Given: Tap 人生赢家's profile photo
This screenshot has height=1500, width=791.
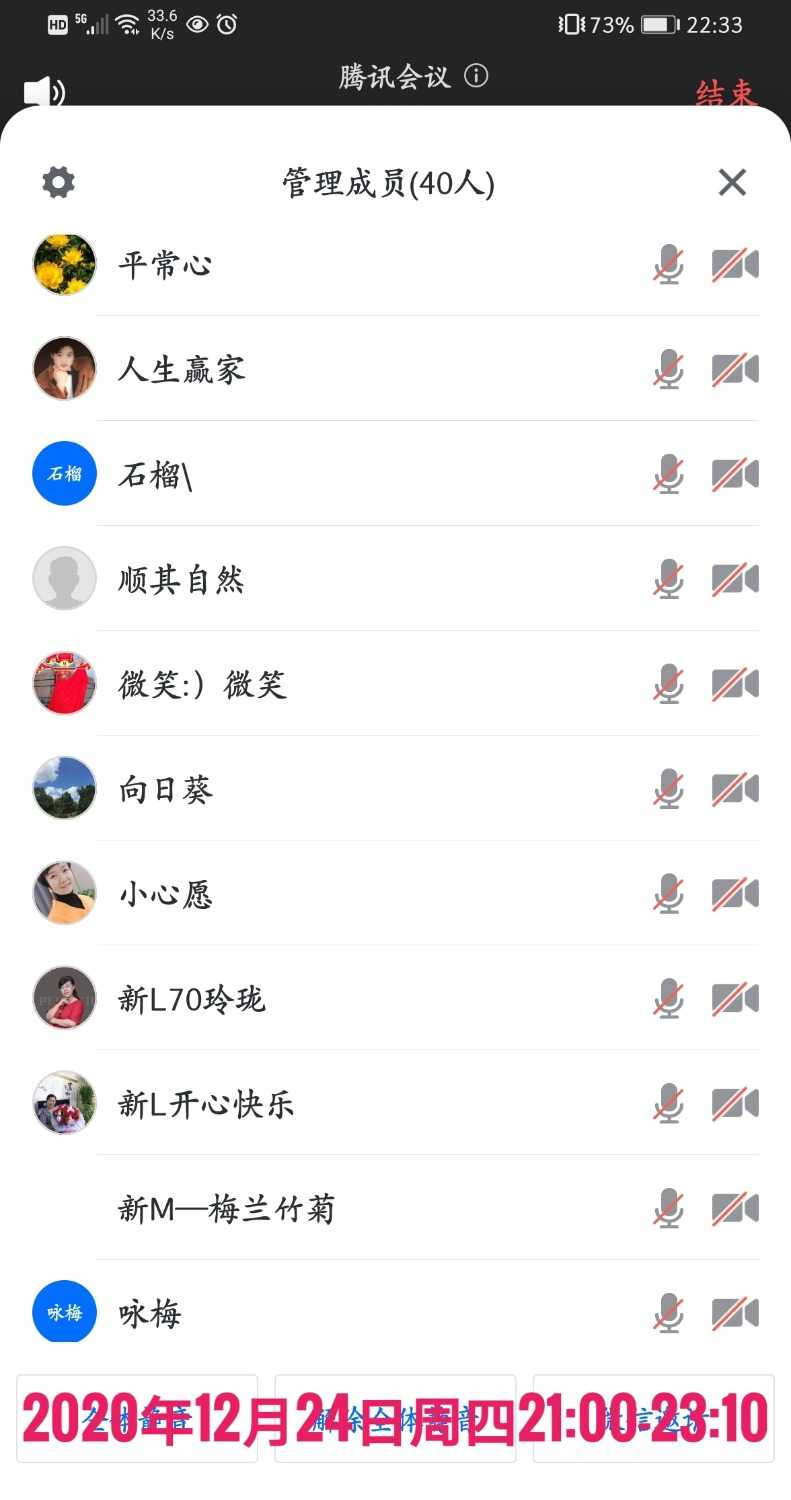Looking at the screenshot, I should click(64, 369).
